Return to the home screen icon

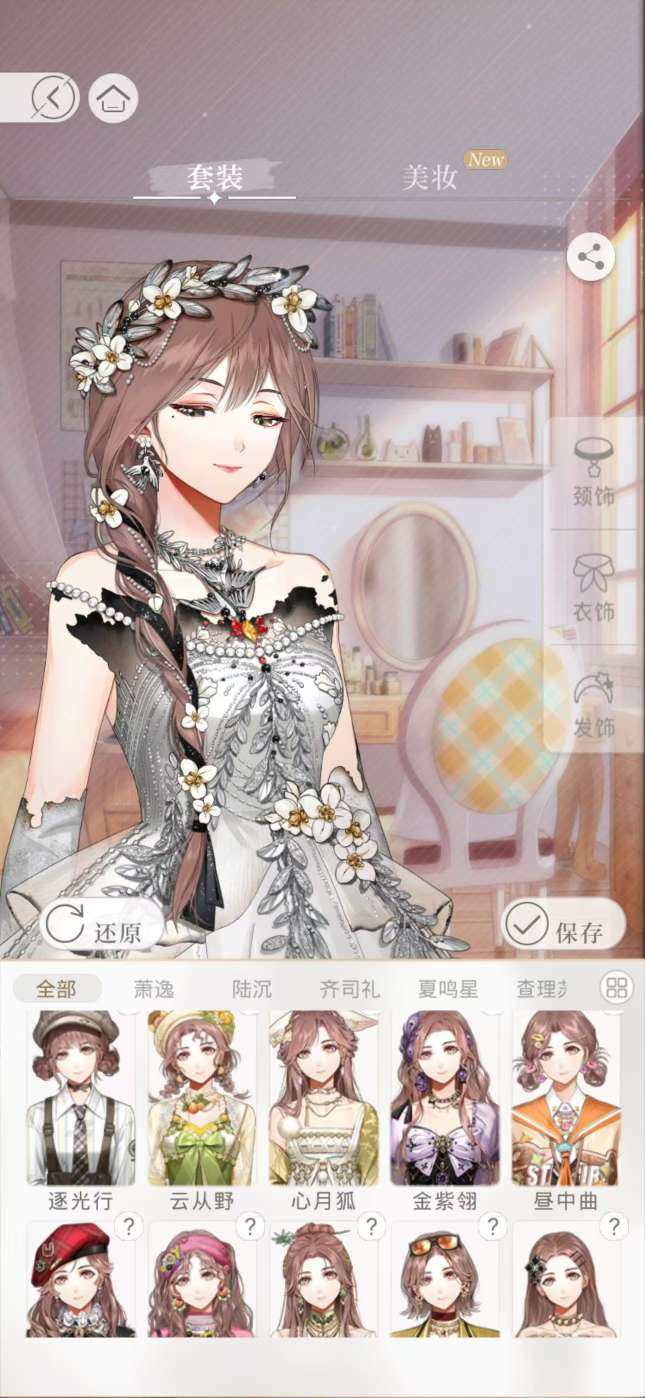114,98
